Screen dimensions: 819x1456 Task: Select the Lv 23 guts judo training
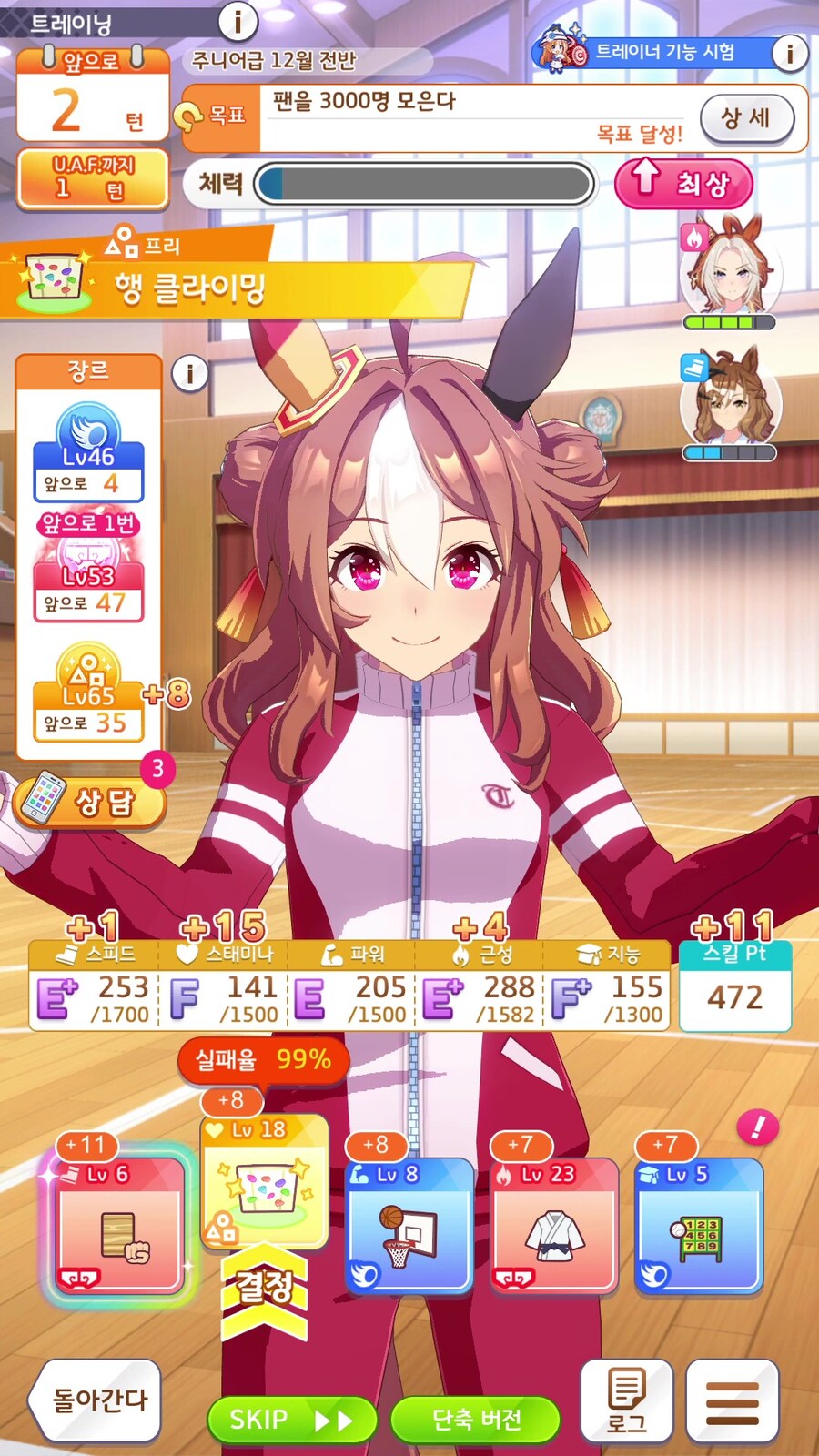pyautogui.click(x=553, y=1226)
